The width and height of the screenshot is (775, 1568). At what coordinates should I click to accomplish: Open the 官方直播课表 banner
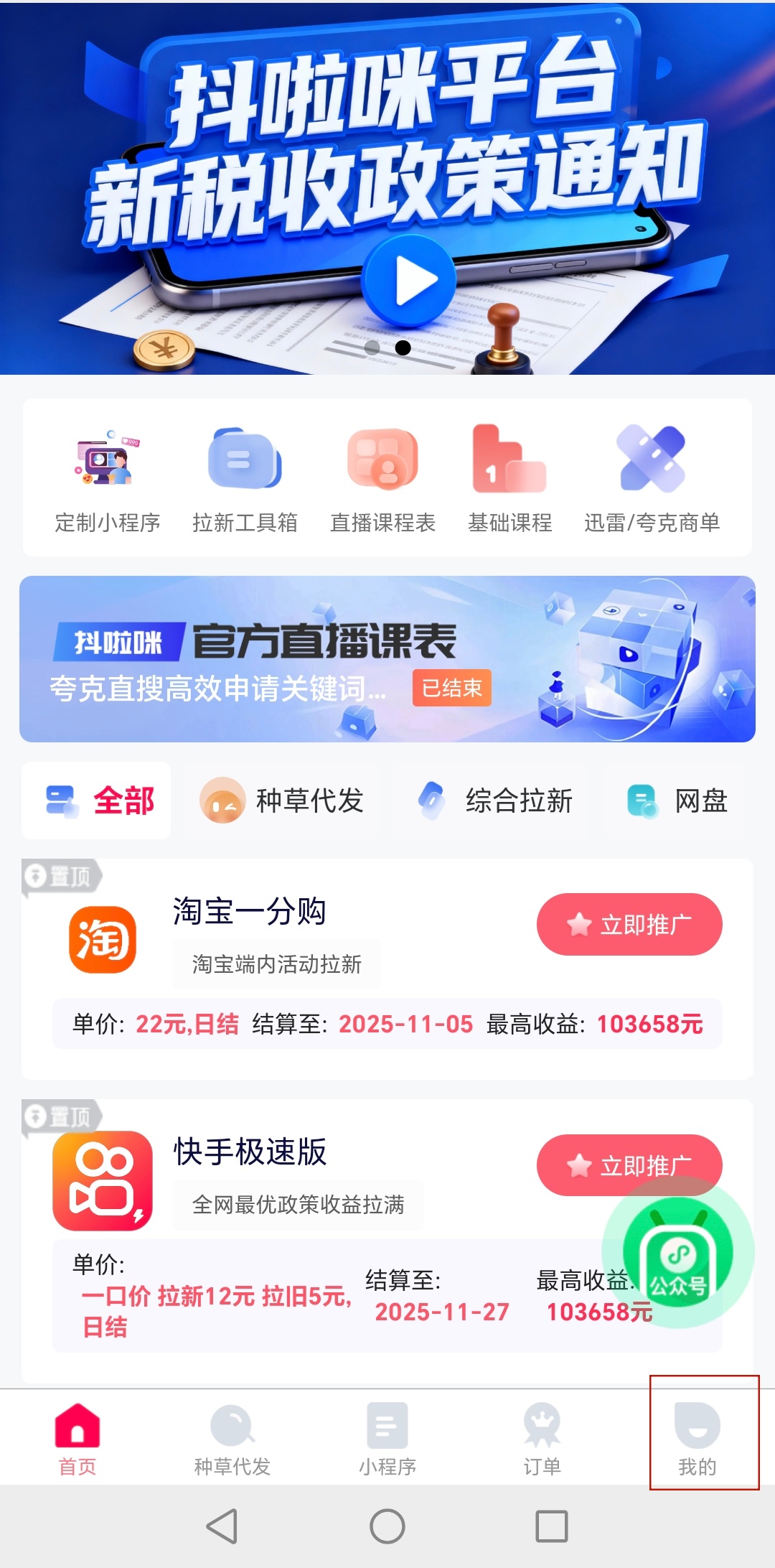(x=387, y=659)
